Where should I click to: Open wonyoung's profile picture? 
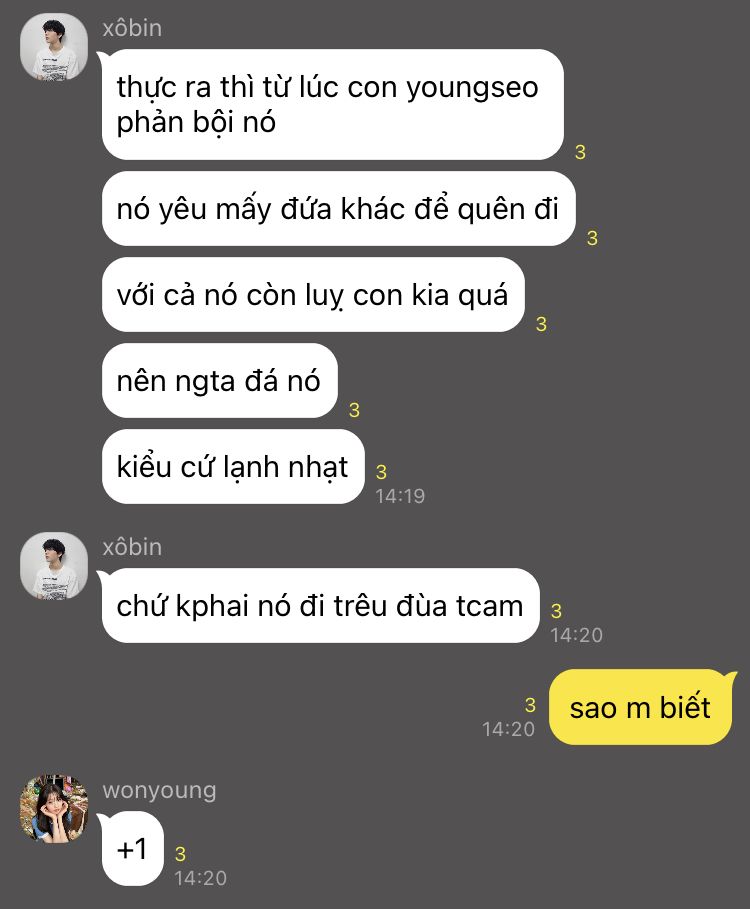[54, 808]
